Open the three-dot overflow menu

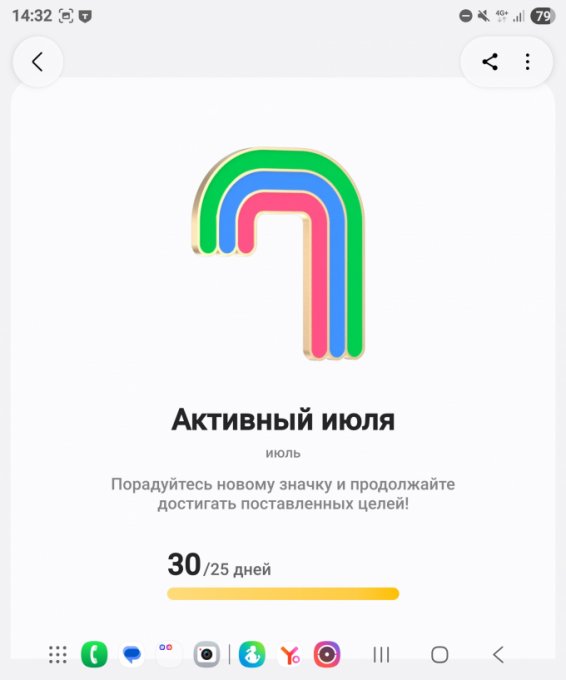tap(527, 62)
